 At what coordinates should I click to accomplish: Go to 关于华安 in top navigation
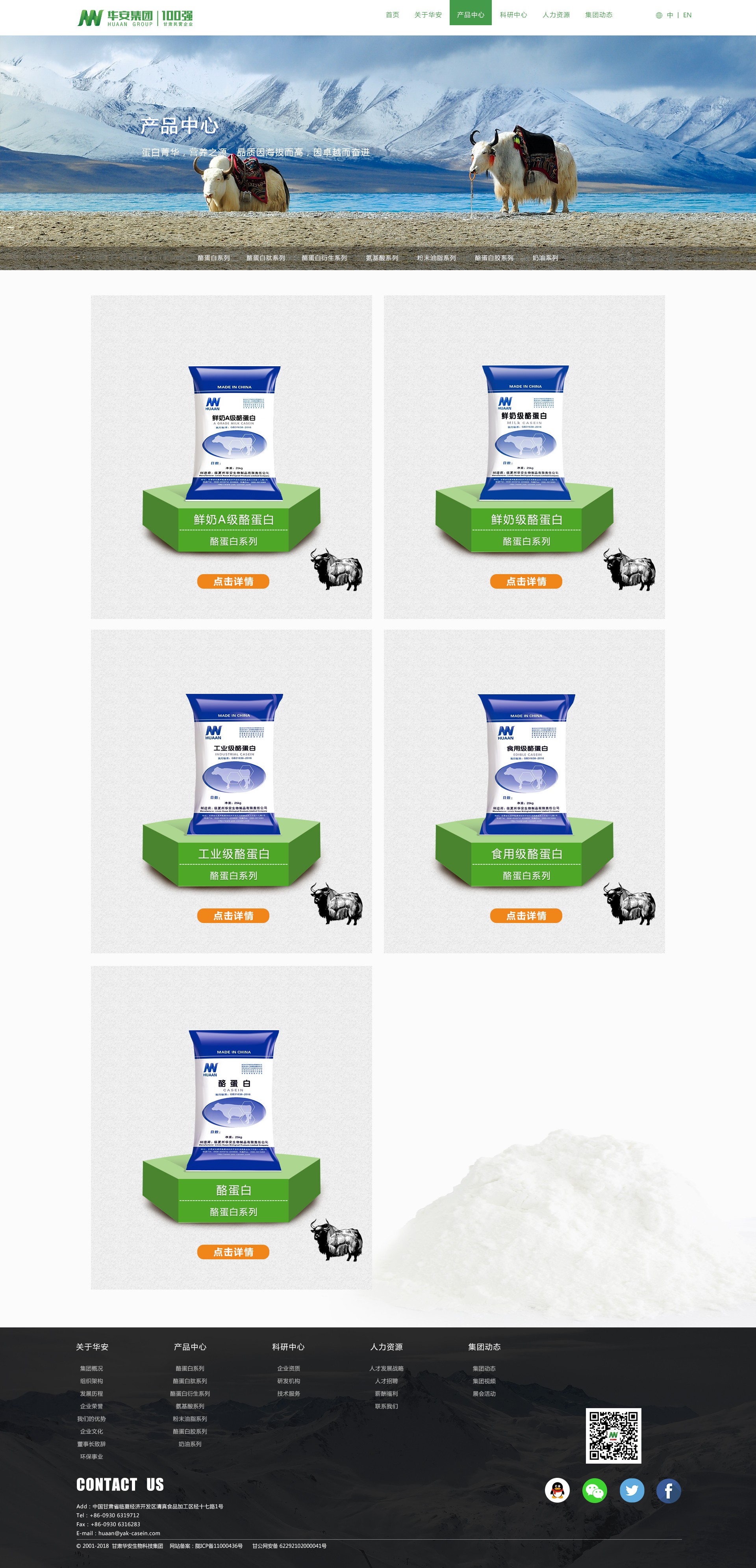[x=428, y=15]
